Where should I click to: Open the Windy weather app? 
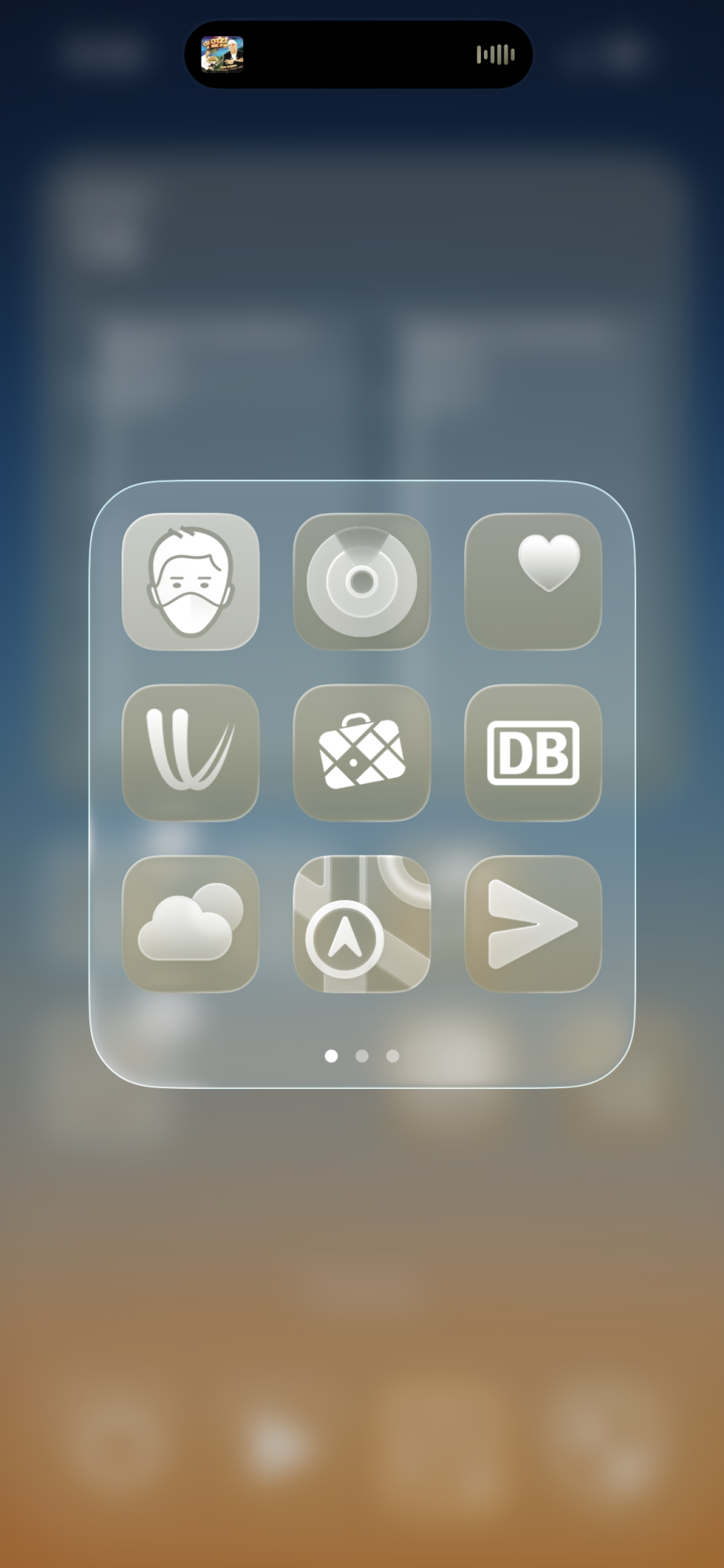click(191, 752)
